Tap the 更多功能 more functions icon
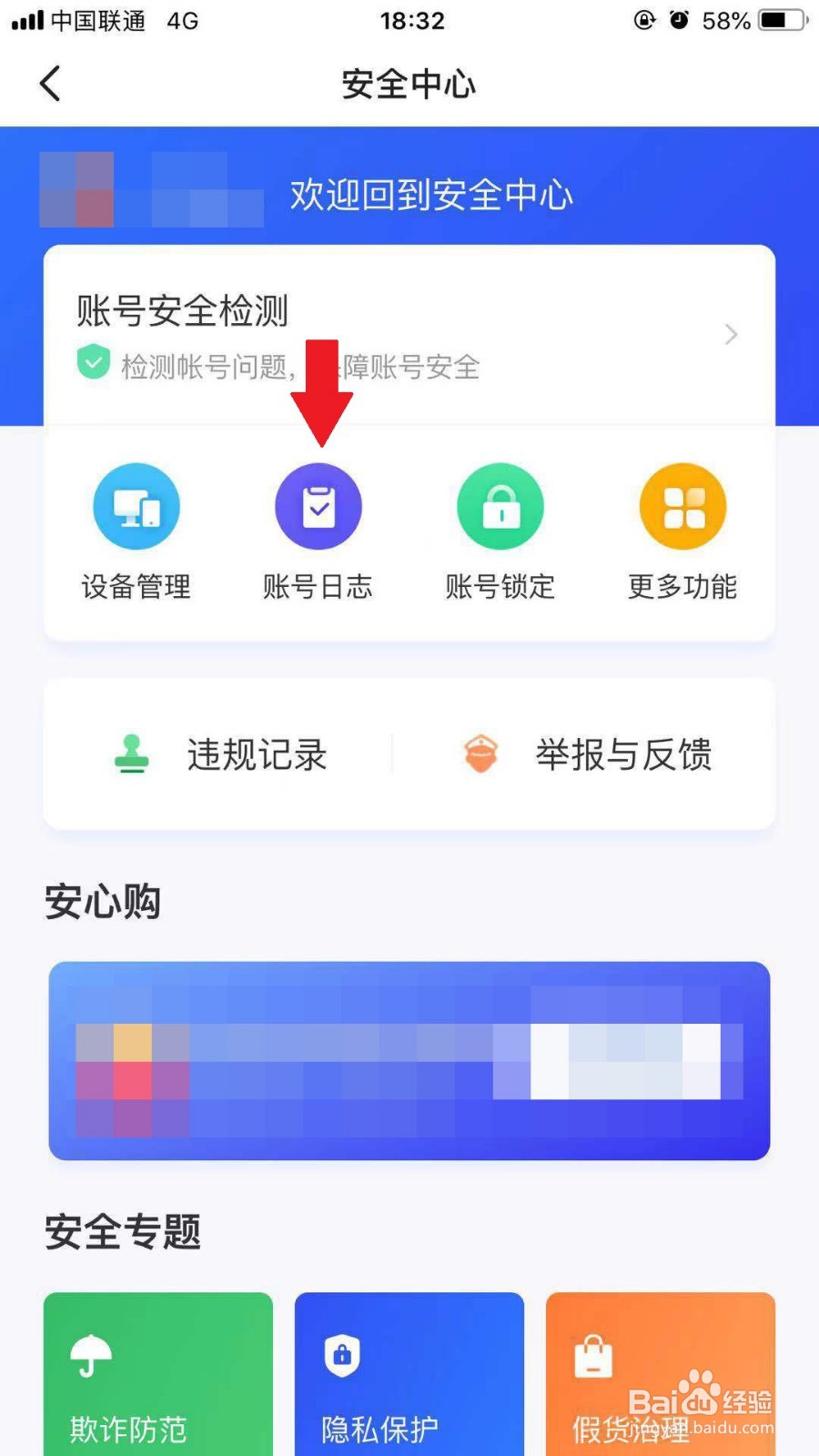This screenshot has height=1456, width=819. pos(682,506)
